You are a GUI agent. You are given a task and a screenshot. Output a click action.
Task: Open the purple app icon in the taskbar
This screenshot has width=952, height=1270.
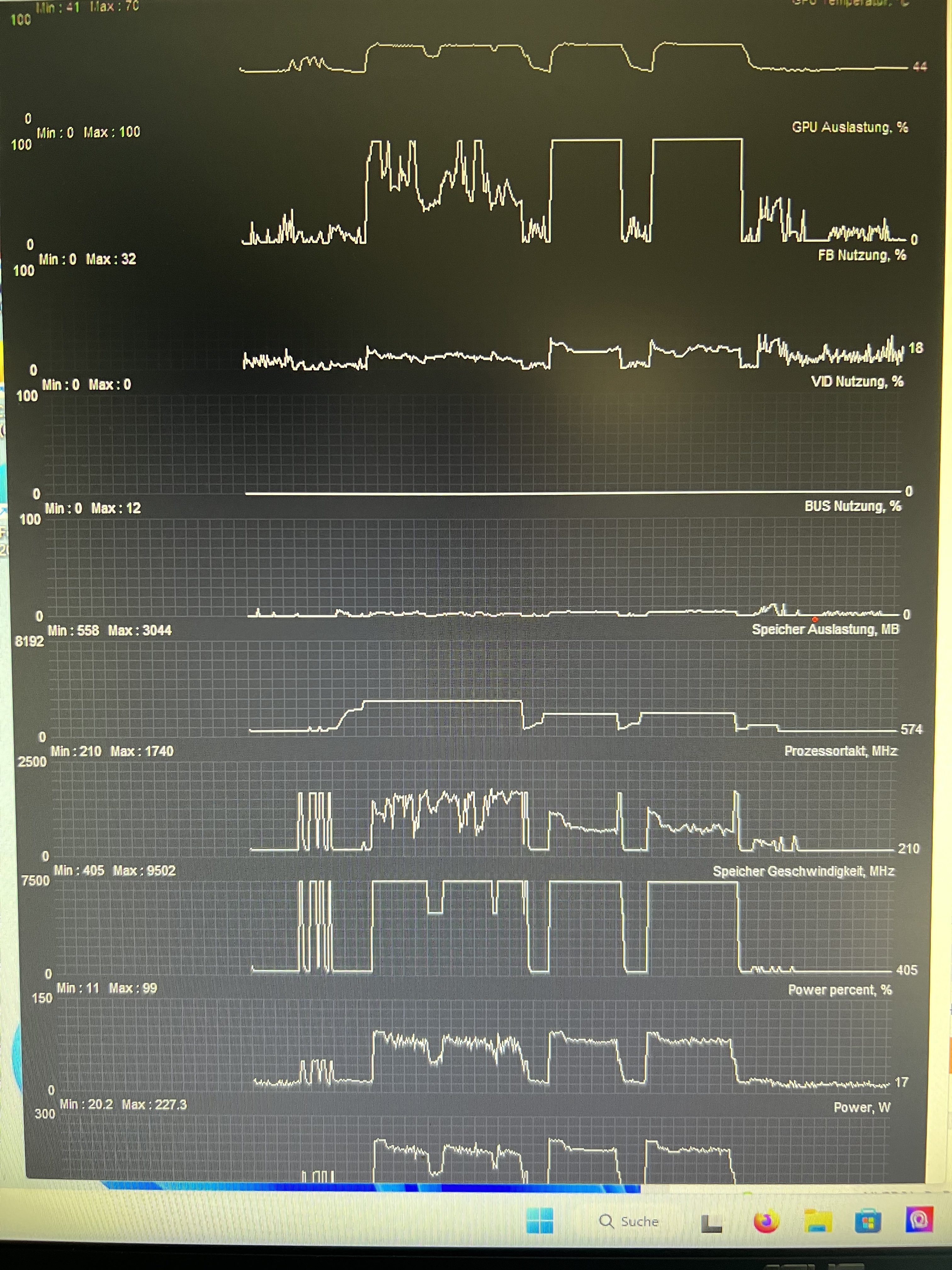[x=919, y=1220]
